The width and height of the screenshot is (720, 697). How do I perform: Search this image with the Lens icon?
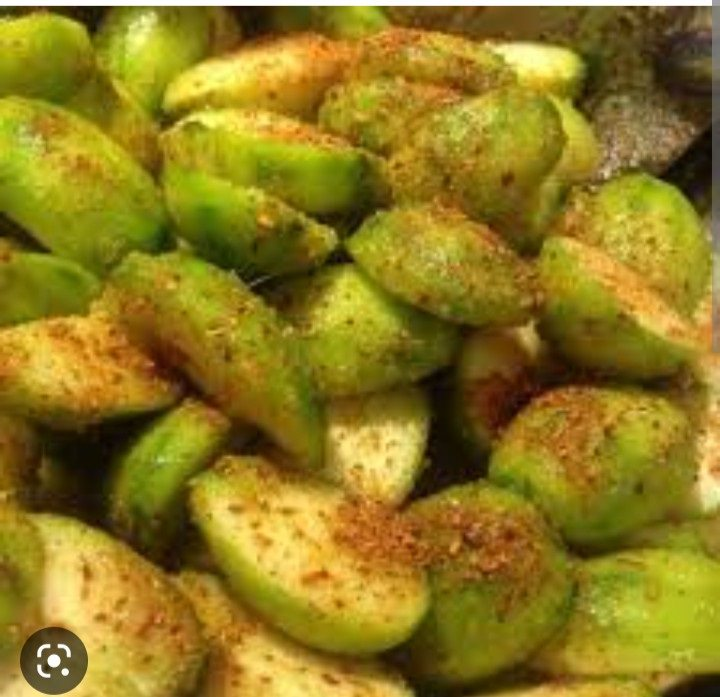tap(54, 660)
